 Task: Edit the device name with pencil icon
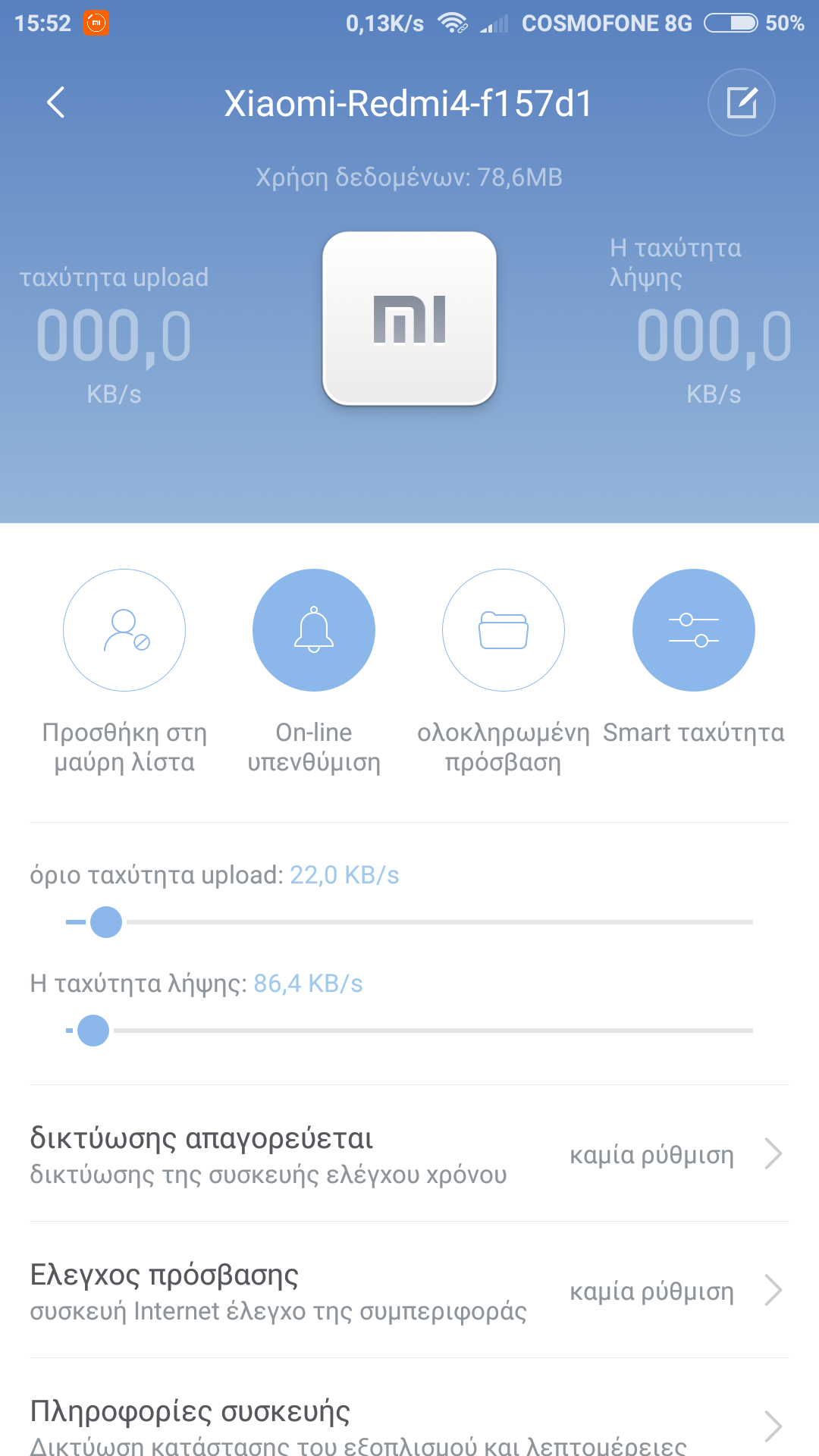(741, 102)
